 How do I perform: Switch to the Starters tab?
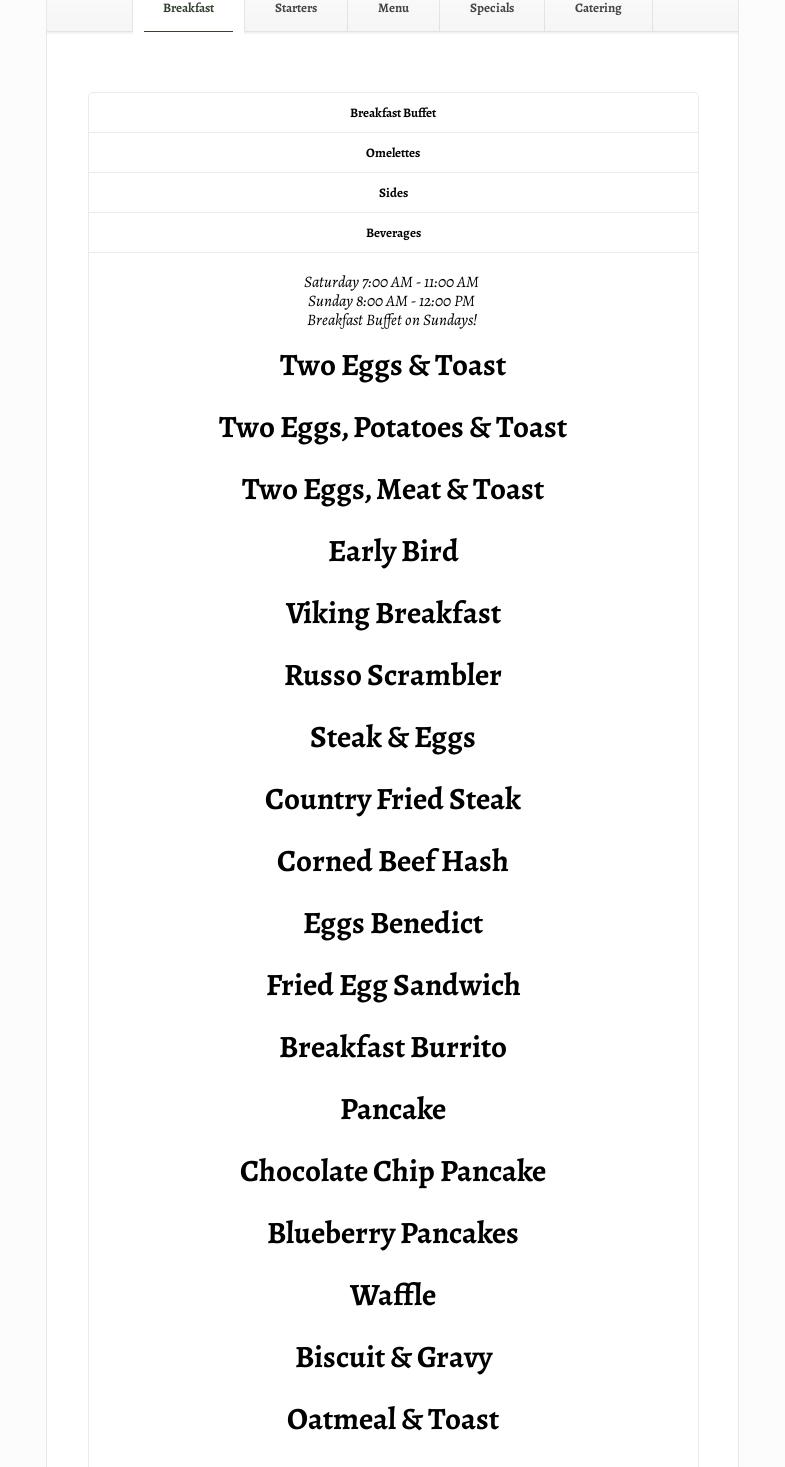pos(296,9)
